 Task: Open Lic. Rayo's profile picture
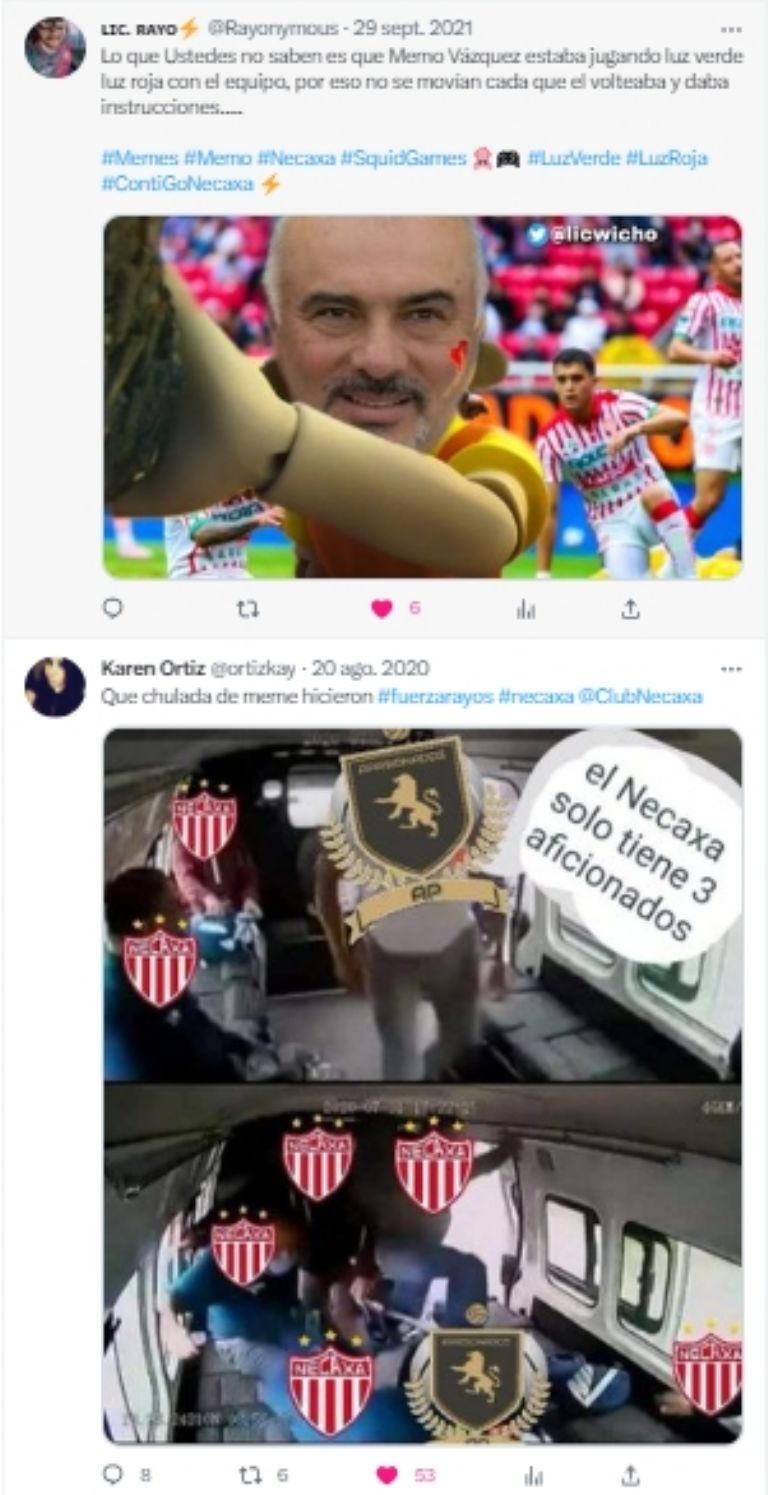(55, 47)
